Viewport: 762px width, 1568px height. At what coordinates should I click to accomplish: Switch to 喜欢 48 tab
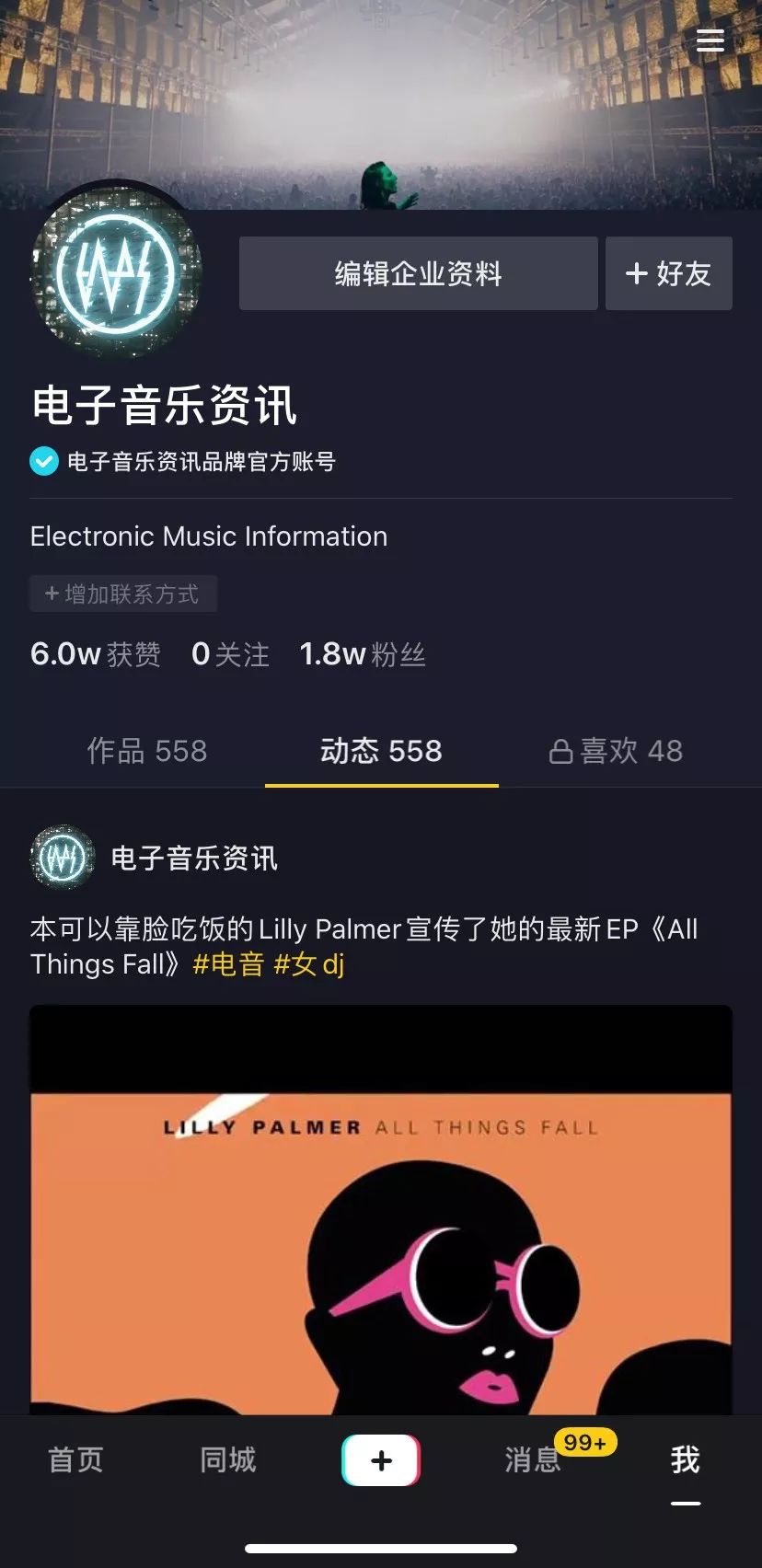(616, 751)
